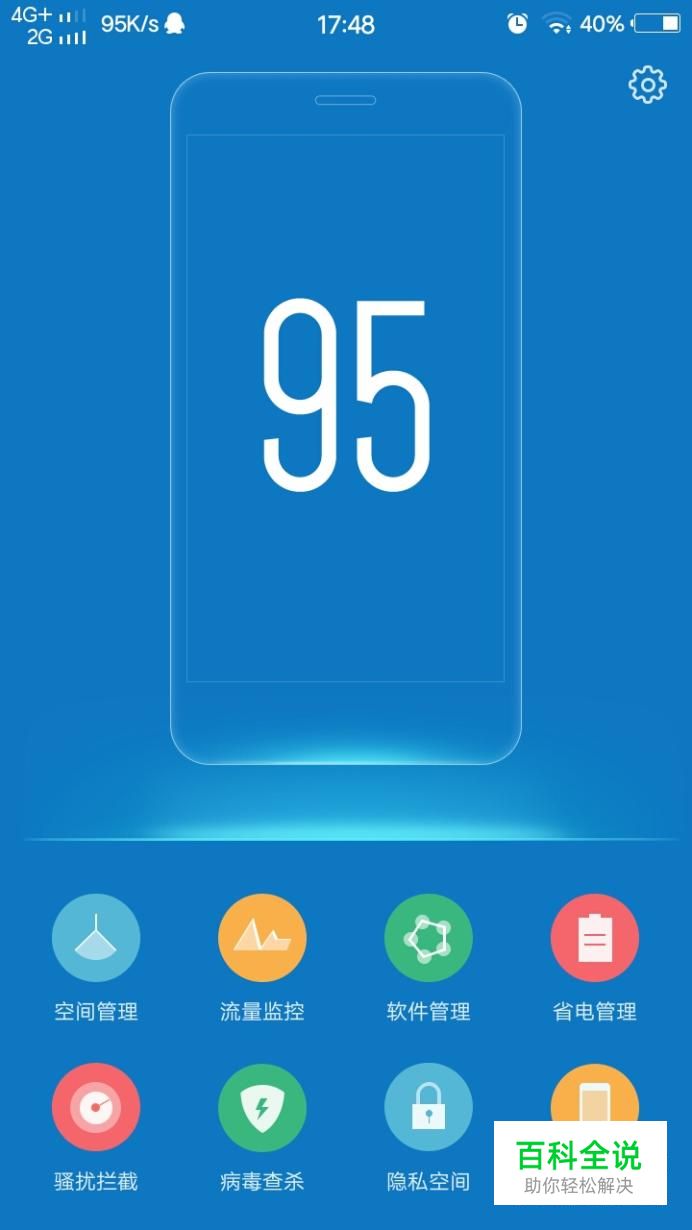Open the orange phone icon partly covered by the watermark

pyautogui.click(x=594, y=1092)
